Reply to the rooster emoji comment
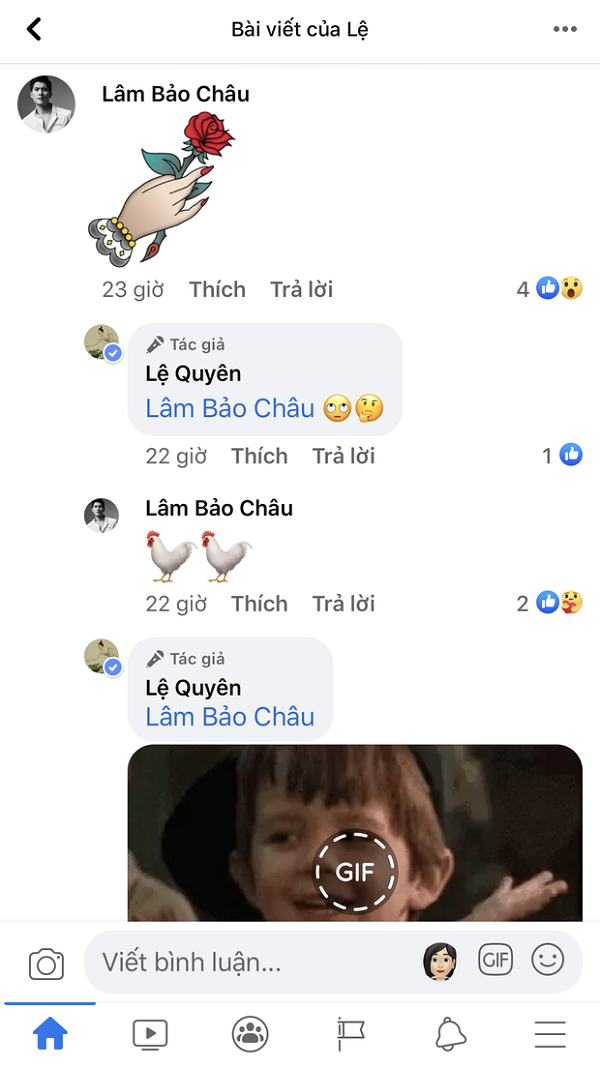Viewport: 600px width, 1066px height. (343, 604)
